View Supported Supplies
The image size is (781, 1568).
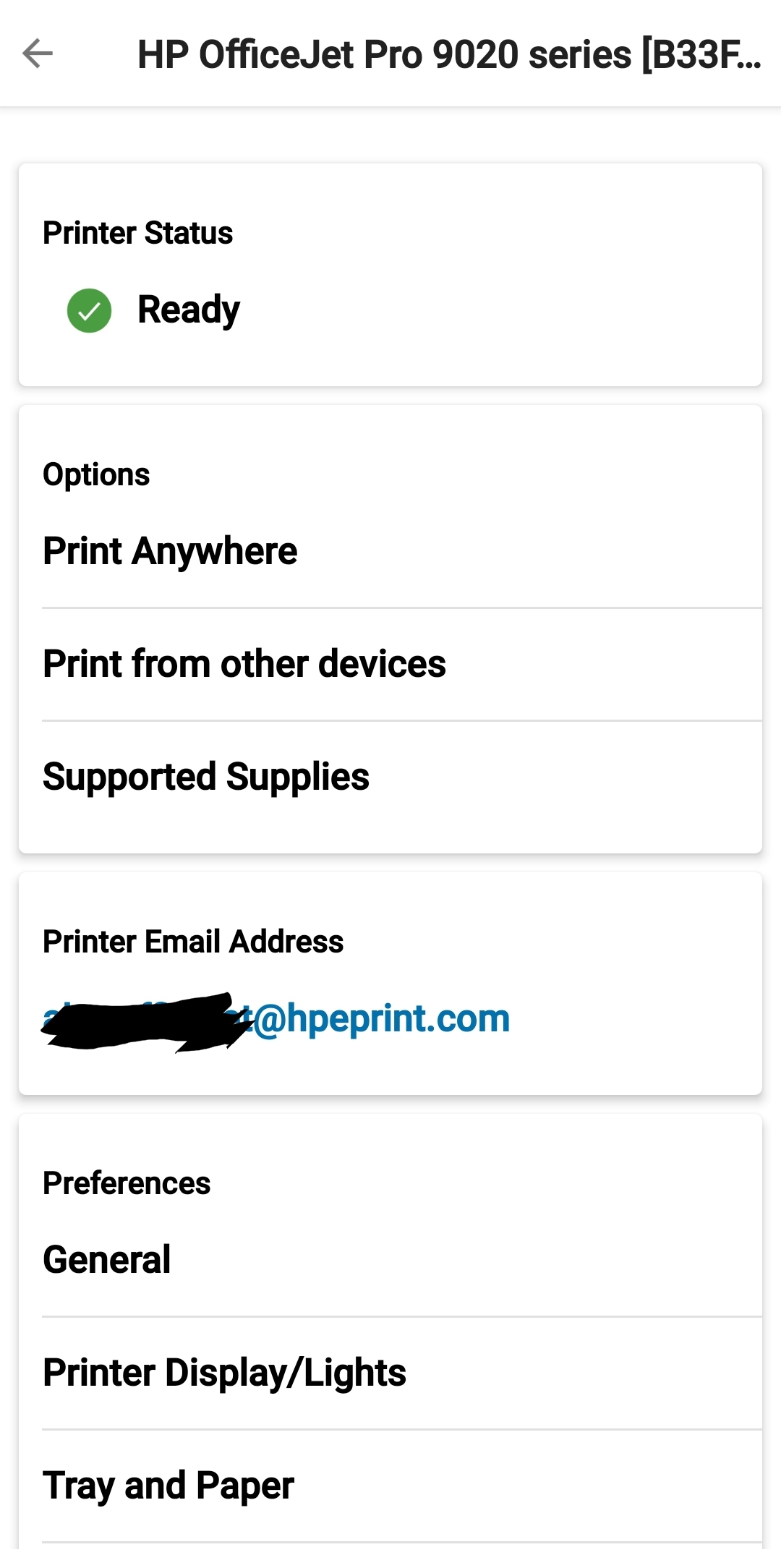pyautogui.click(x=206, y=777)
